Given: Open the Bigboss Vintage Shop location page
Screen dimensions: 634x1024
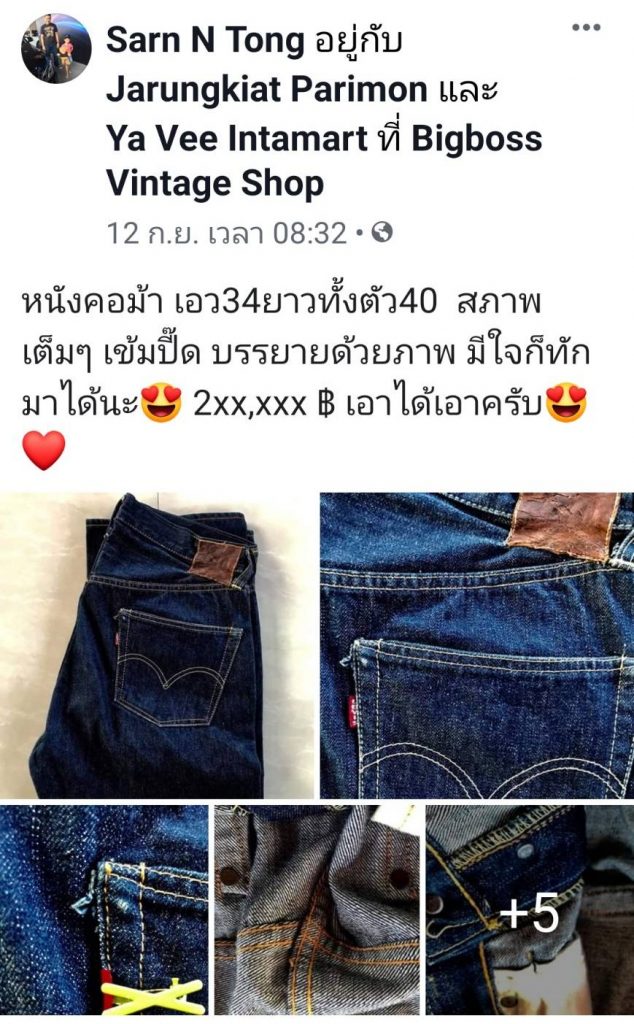Looking at the screenshot, I should point(325,160).
